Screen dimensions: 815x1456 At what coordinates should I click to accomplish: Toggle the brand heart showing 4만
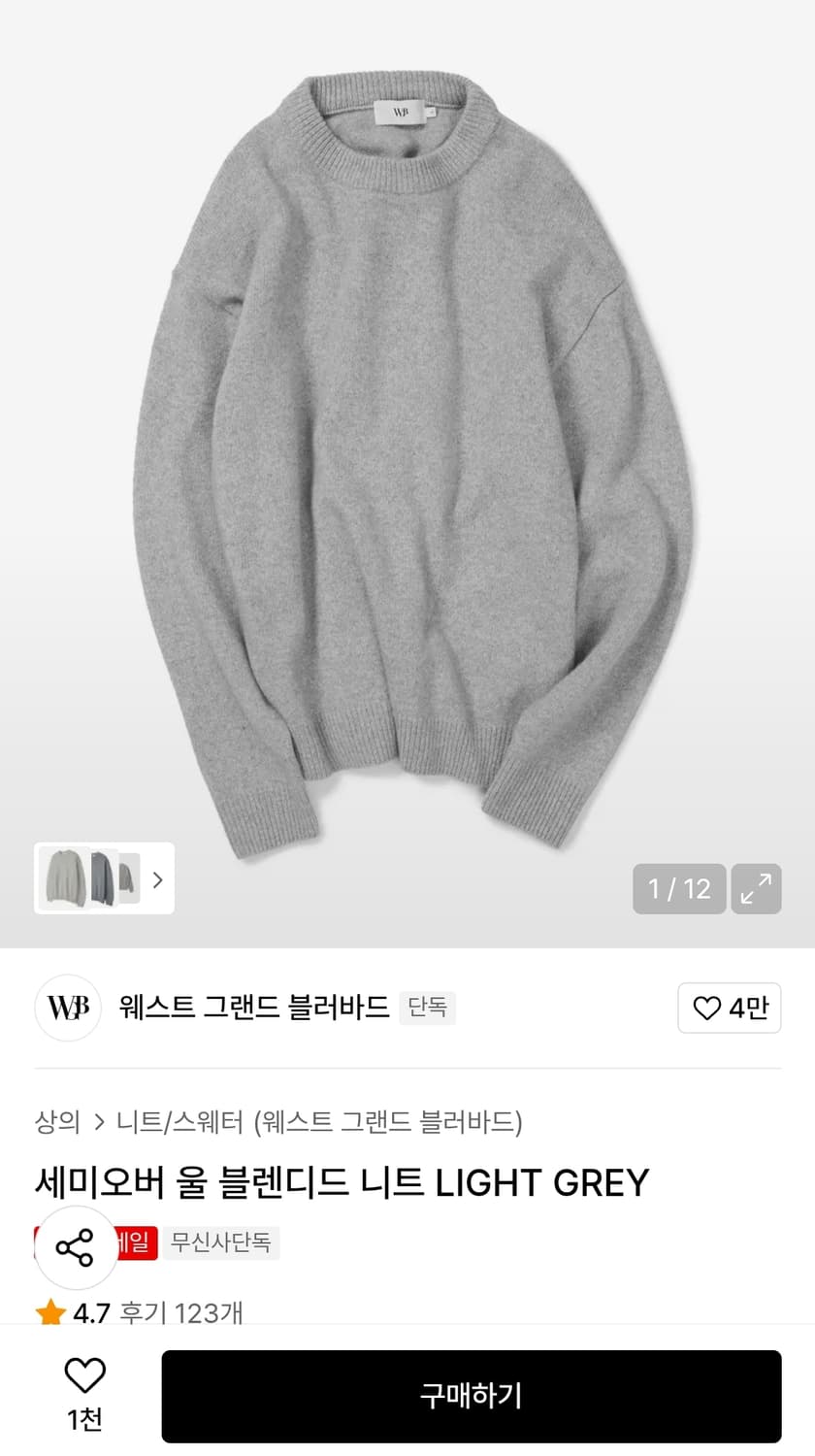tap(730, 1008)
